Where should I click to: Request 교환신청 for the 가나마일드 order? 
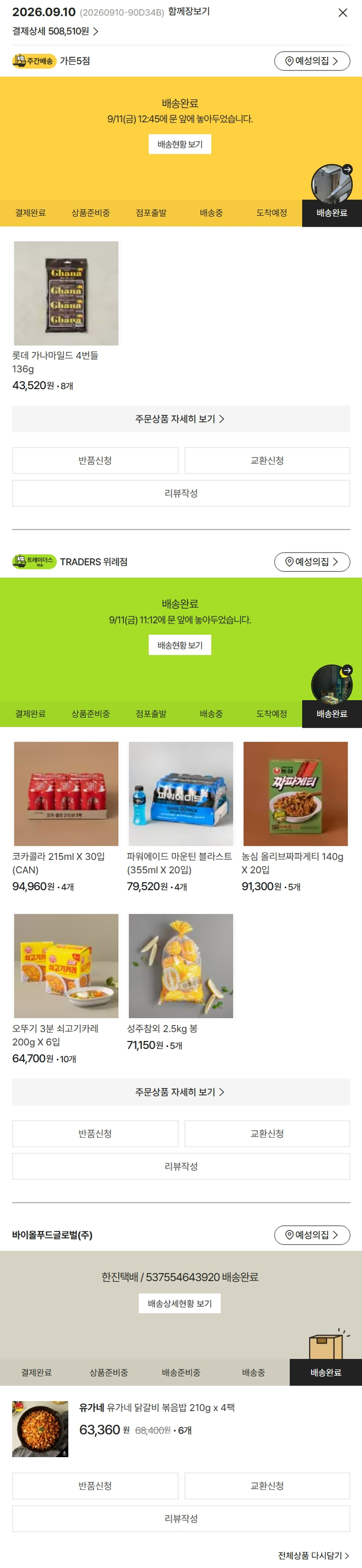pyautogui.click(x=267, y=460)
